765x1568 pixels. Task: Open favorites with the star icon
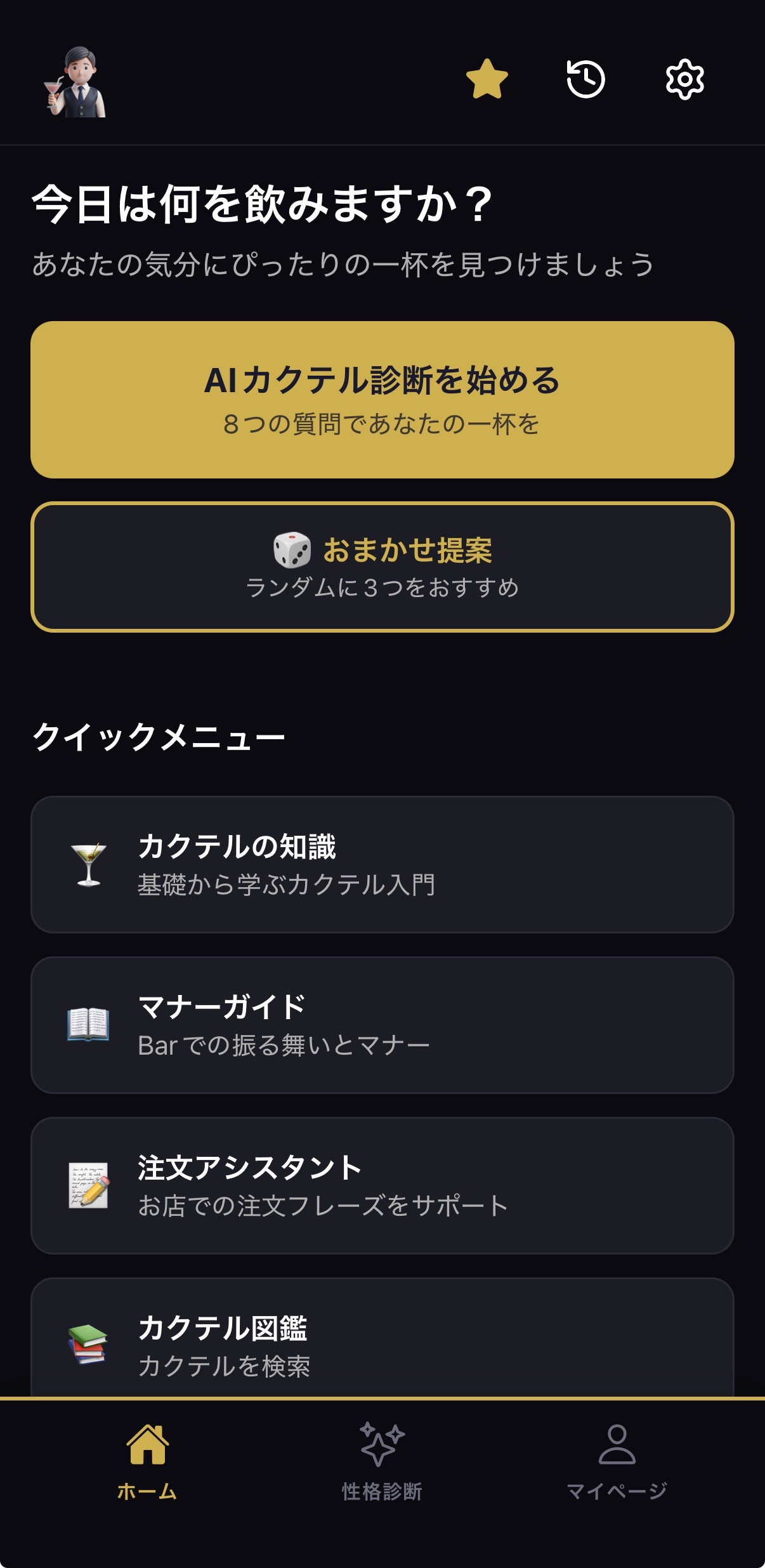pos(487,79)
